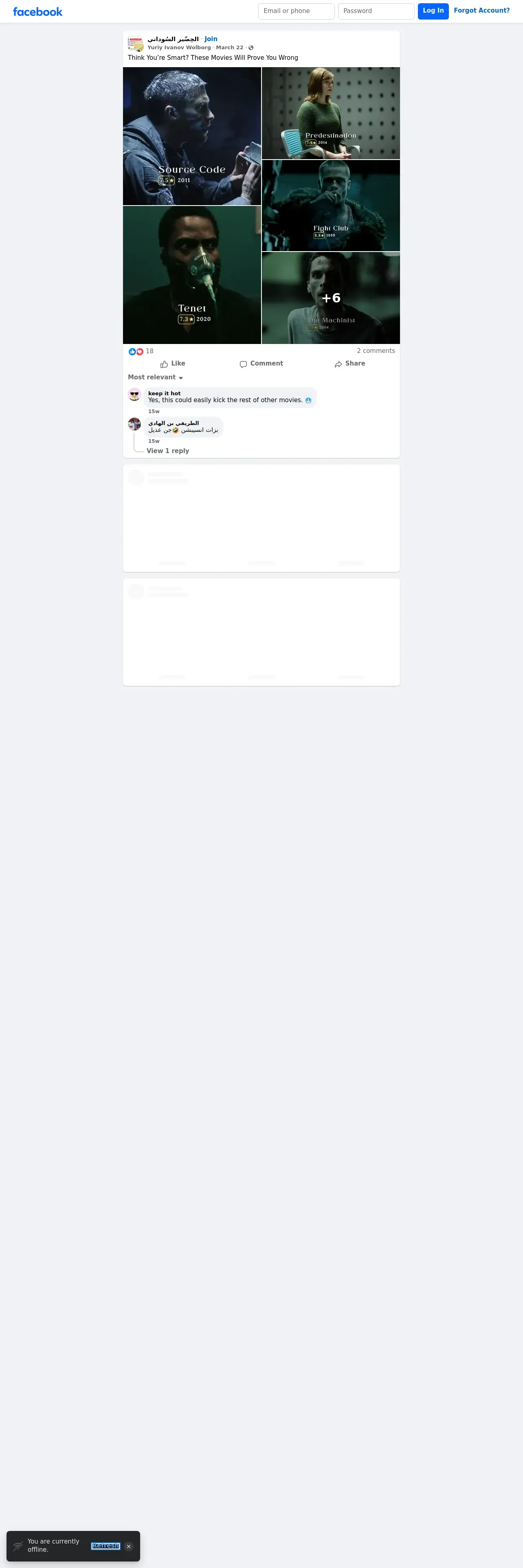
Task: Join the group from the post header
Action: click(x=211, y=39)
